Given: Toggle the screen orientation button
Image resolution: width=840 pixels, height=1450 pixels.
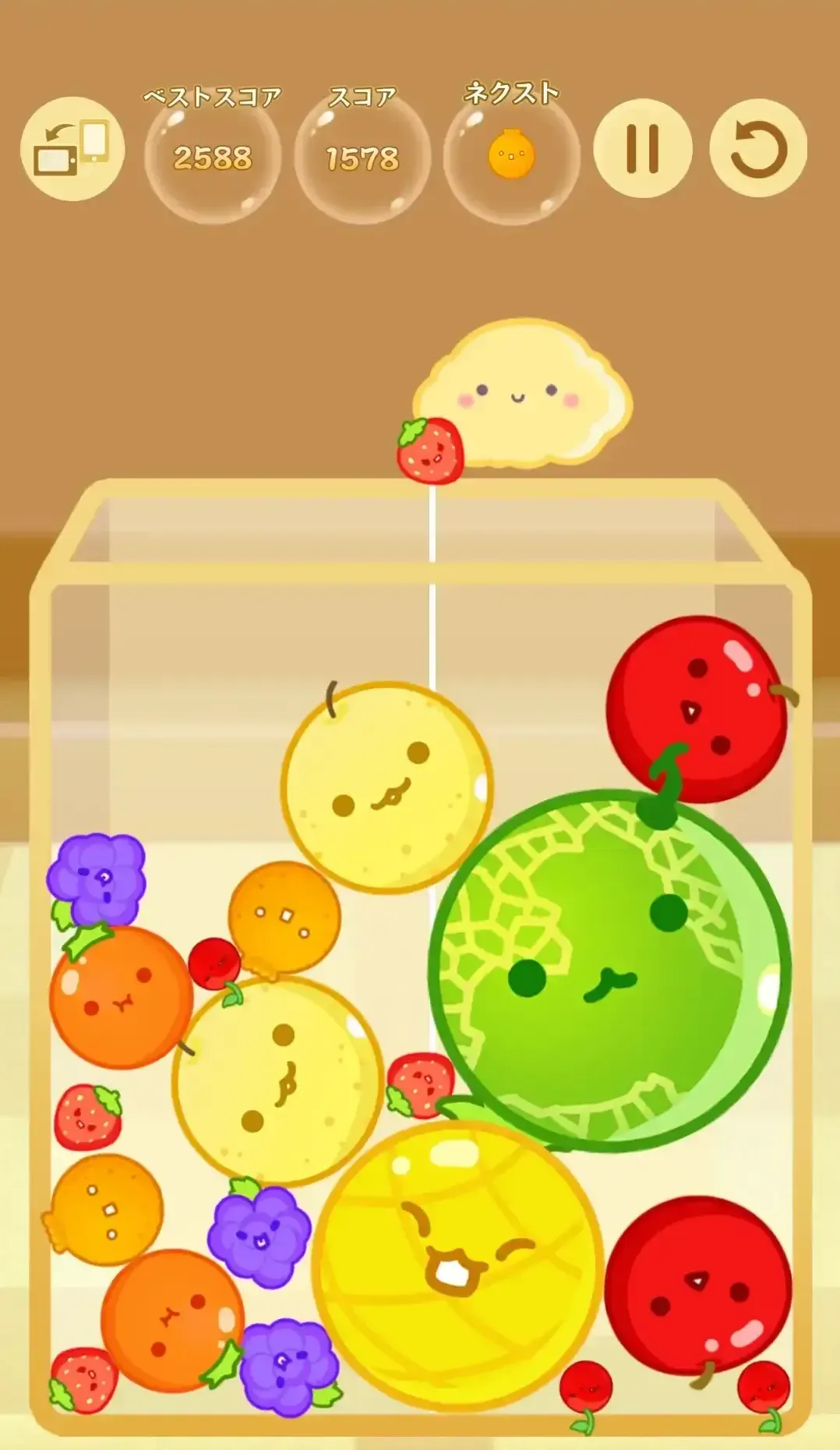Looking at the screenshot, I should click(72, 148).
